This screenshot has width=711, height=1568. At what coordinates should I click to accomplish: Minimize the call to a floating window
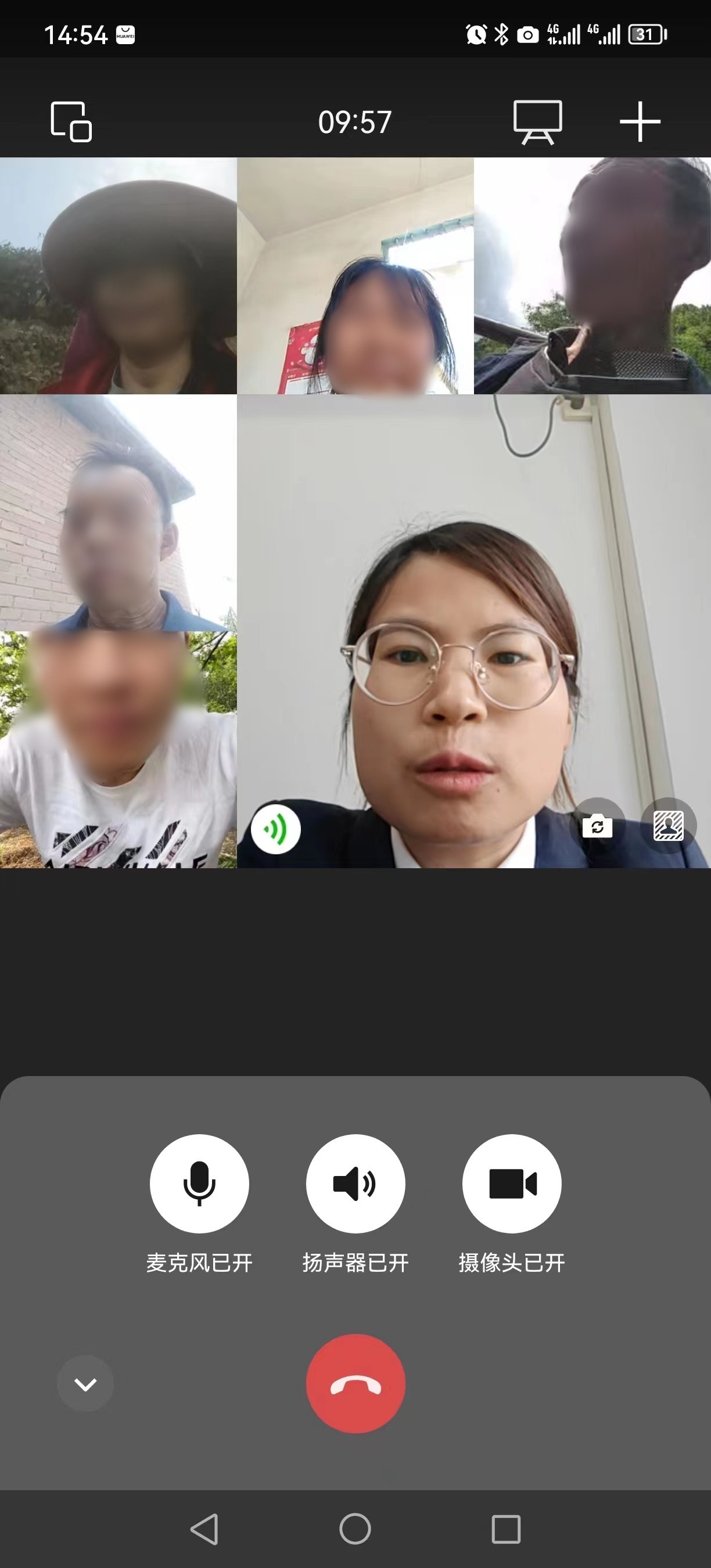pyautogui.click(x=71, y=122)
